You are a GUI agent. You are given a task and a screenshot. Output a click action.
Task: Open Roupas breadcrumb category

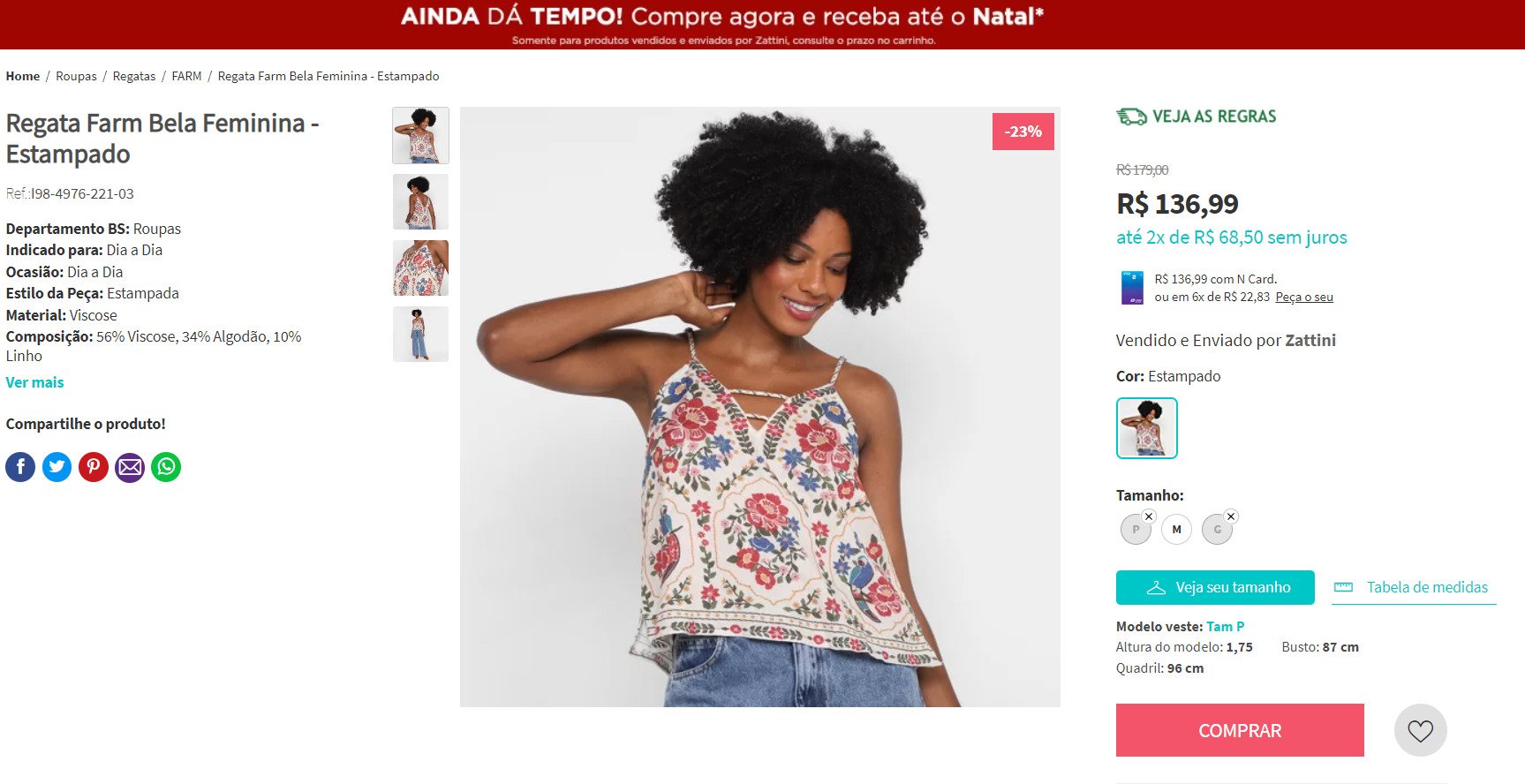coord(76,76)
